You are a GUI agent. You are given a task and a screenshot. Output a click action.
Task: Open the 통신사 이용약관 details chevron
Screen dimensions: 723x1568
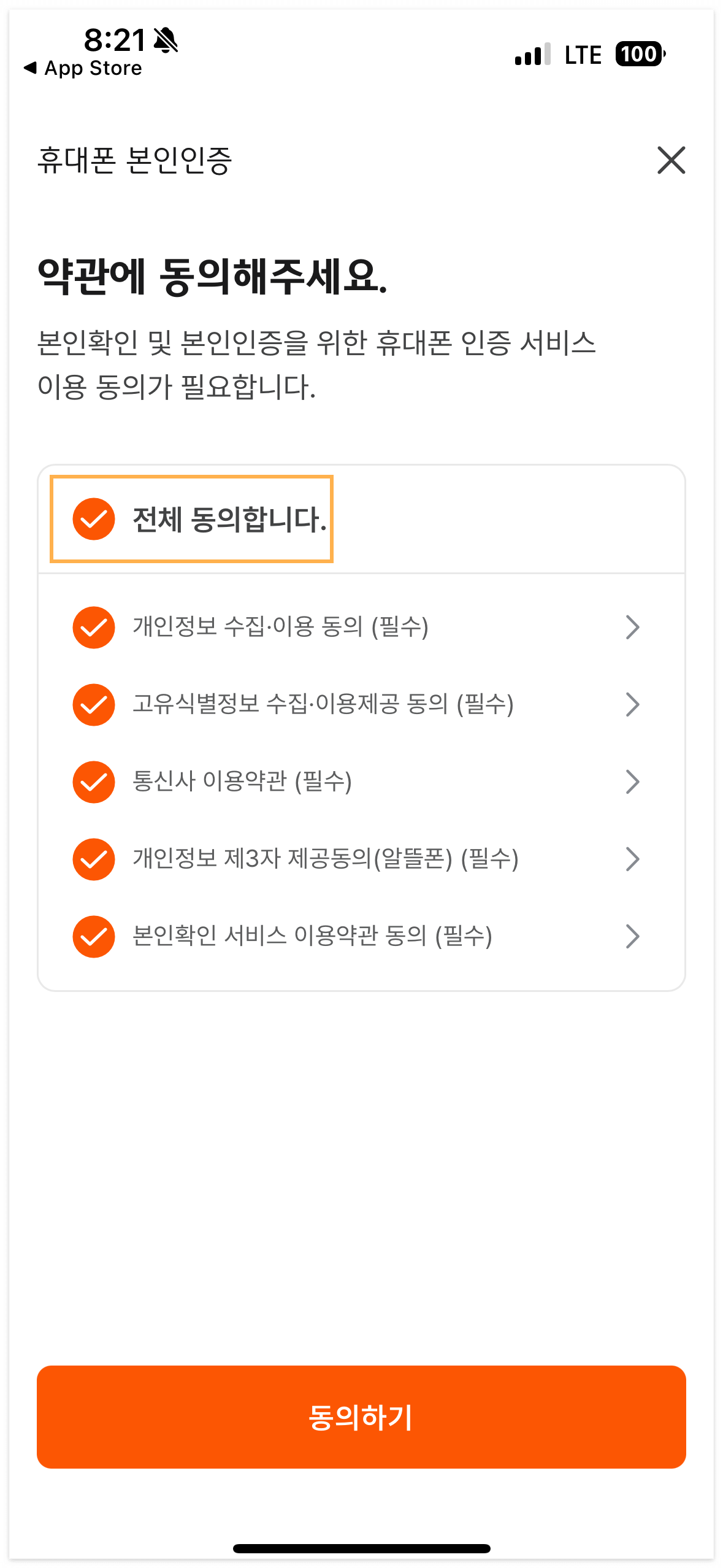pos(632,782)
